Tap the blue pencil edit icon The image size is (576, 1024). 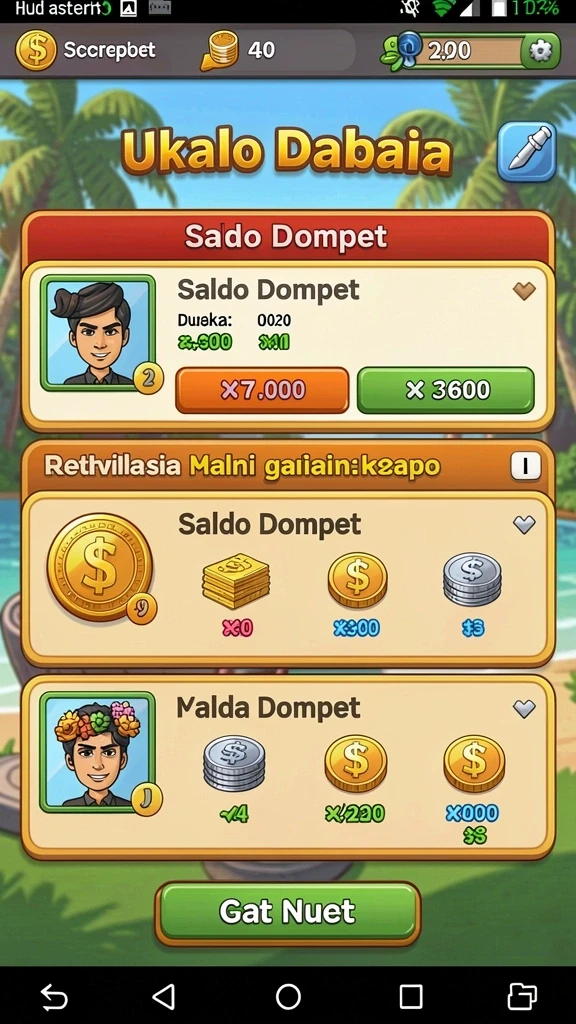tap(526, 152)
